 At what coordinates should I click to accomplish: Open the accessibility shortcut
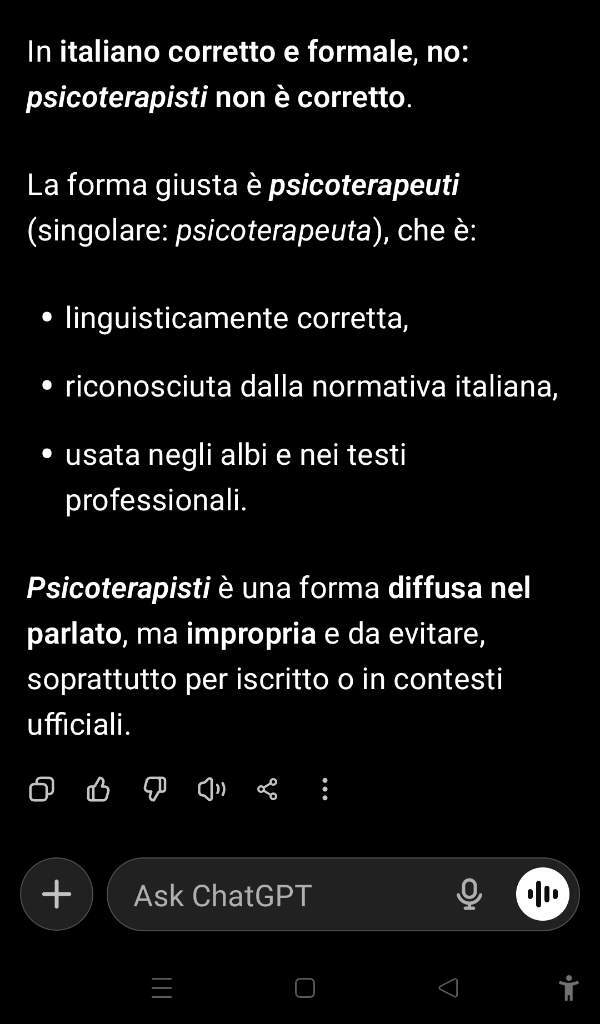point(569,988)
